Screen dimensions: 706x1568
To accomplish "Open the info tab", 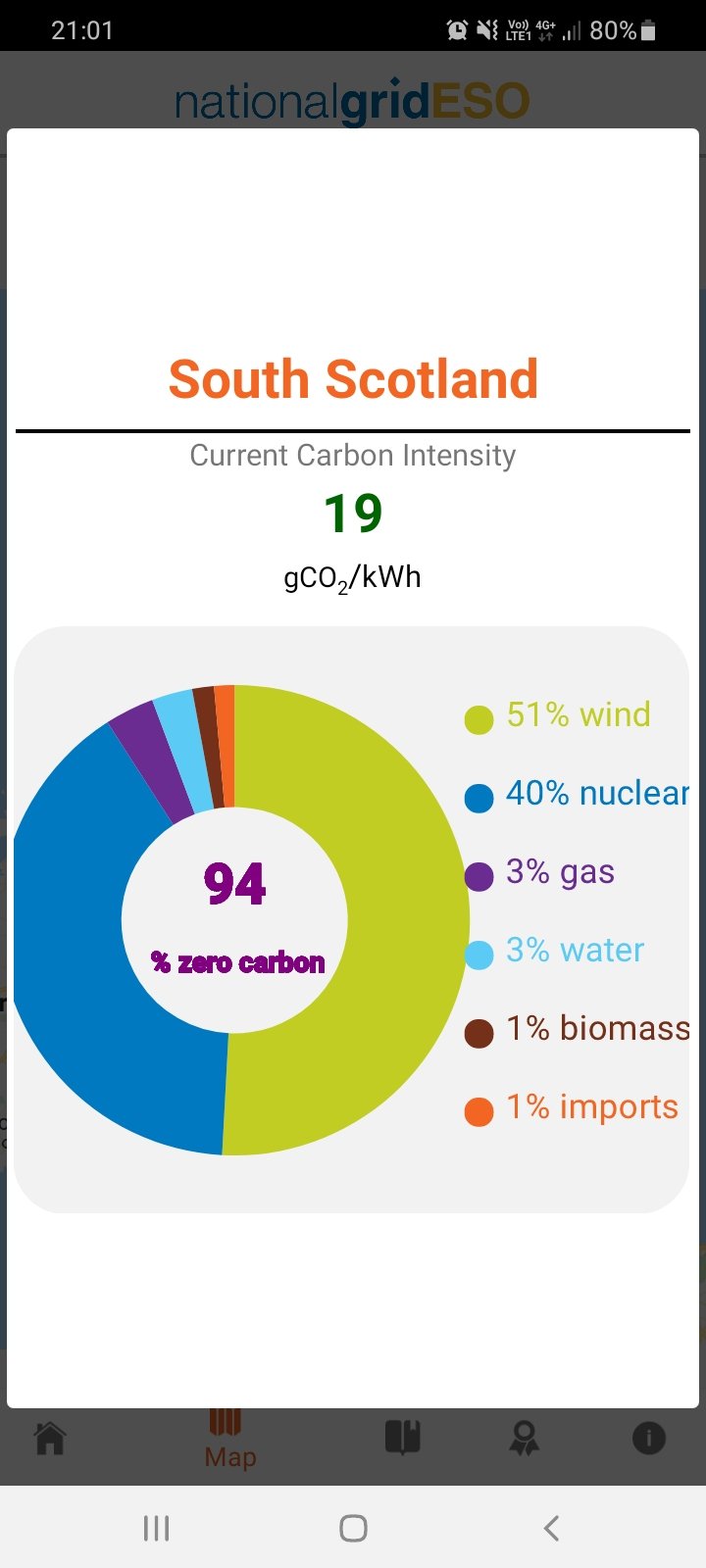I will [649, 1438].
